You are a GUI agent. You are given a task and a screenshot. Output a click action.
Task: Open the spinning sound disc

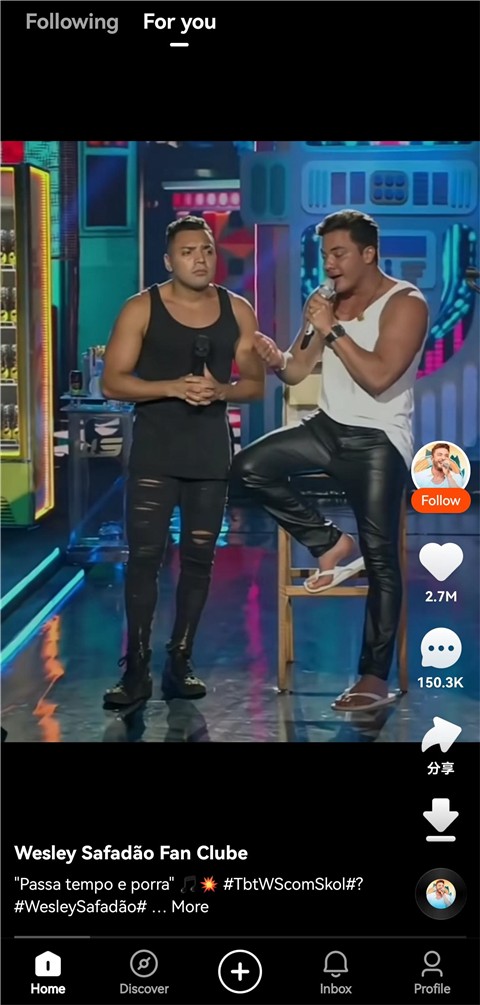441,893
